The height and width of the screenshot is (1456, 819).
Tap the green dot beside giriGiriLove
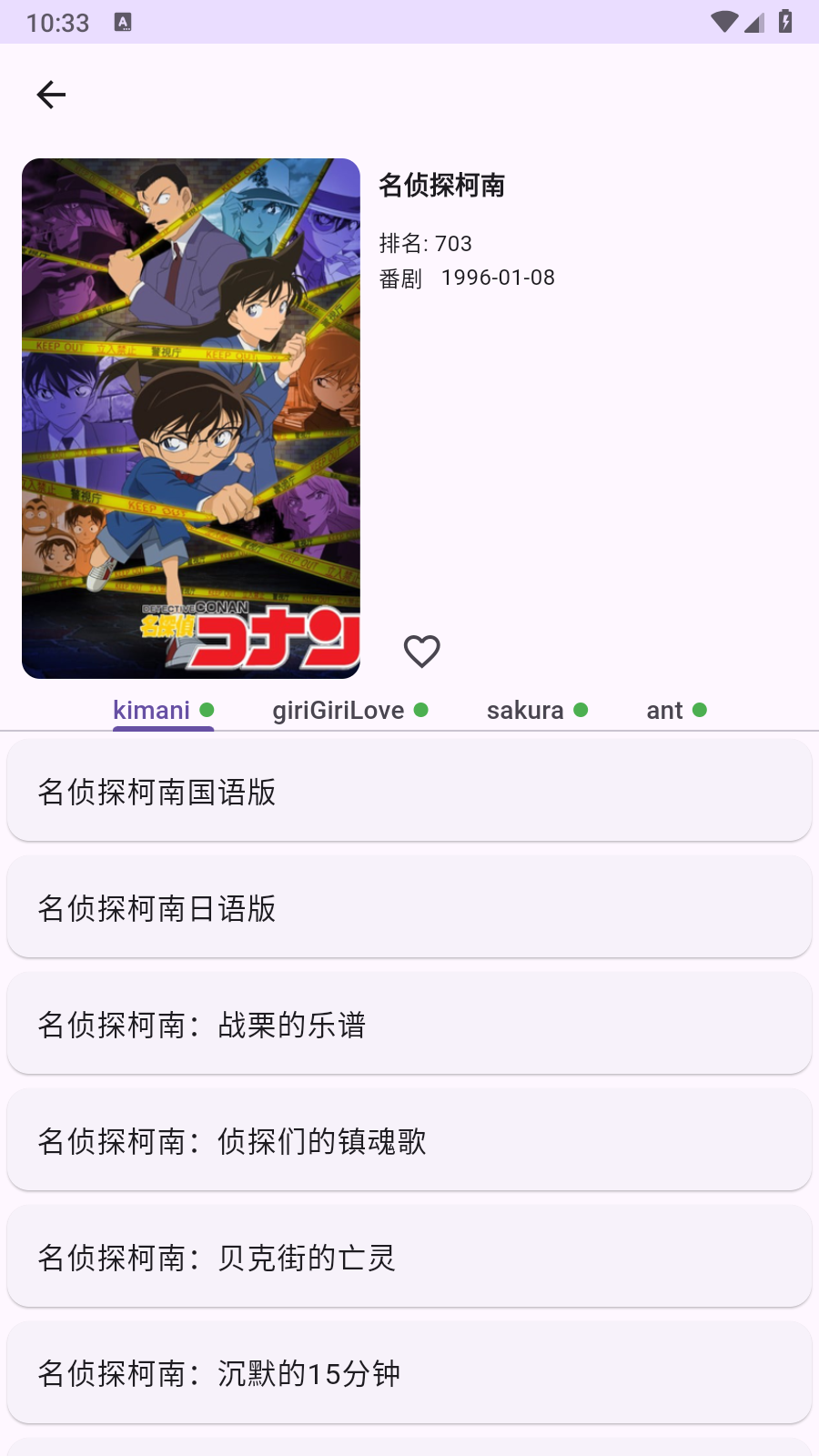pyautogui.click(x=420, y=709)
